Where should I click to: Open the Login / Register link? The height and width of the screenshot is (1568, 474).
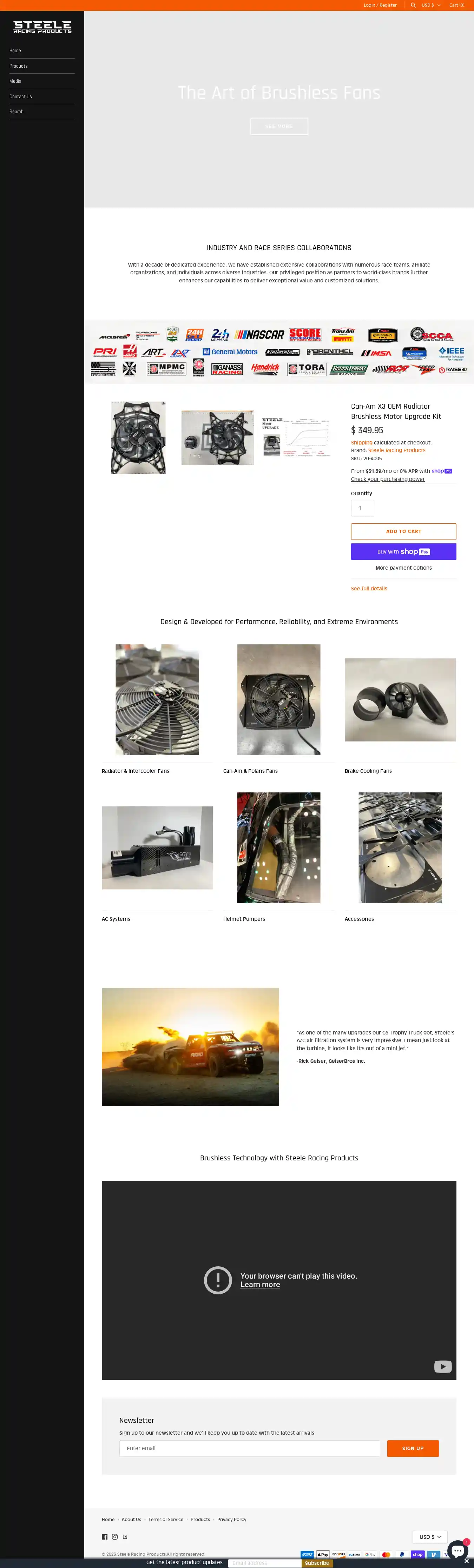pos(380,5)
